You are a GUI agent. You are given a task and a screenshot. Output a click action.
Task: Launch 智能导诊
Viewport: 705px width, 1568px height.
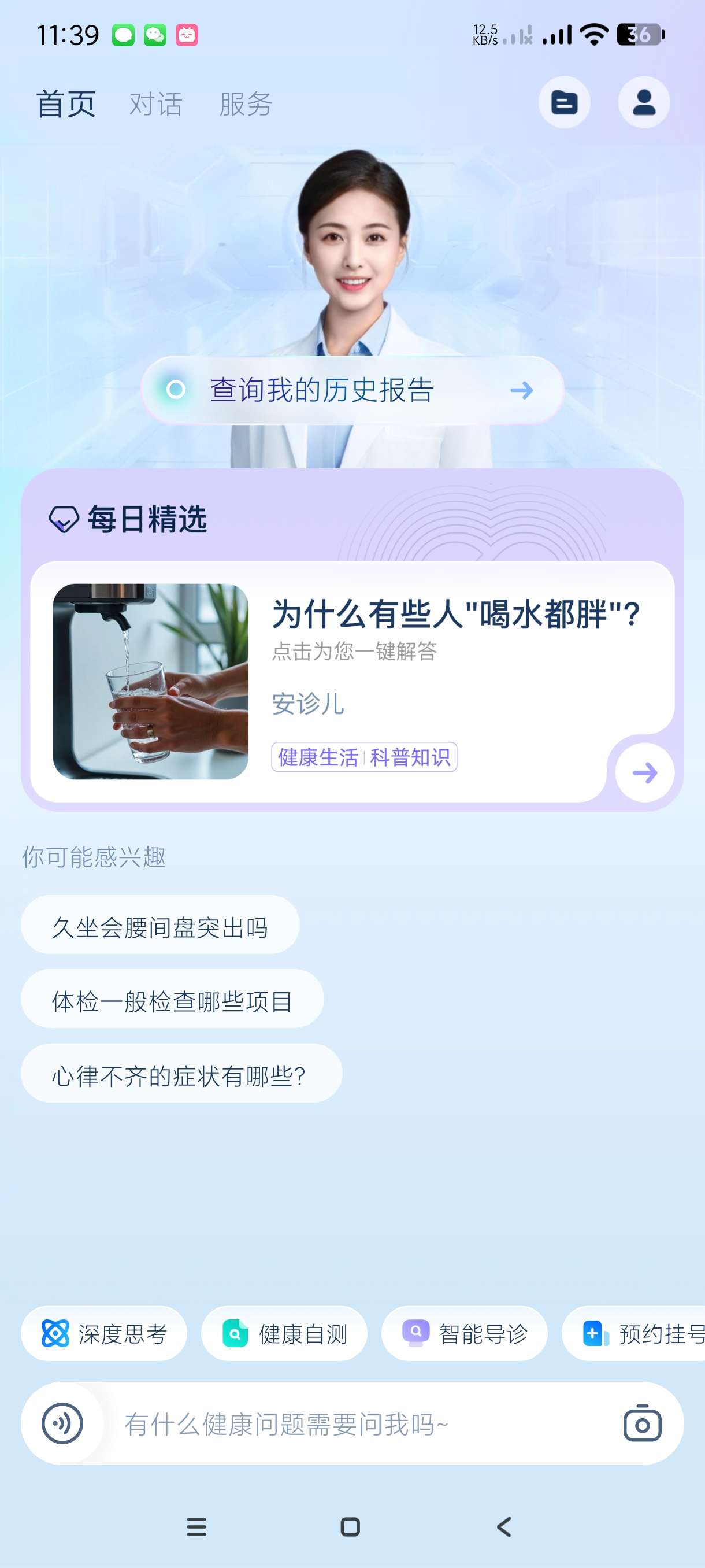(464, 1334)
